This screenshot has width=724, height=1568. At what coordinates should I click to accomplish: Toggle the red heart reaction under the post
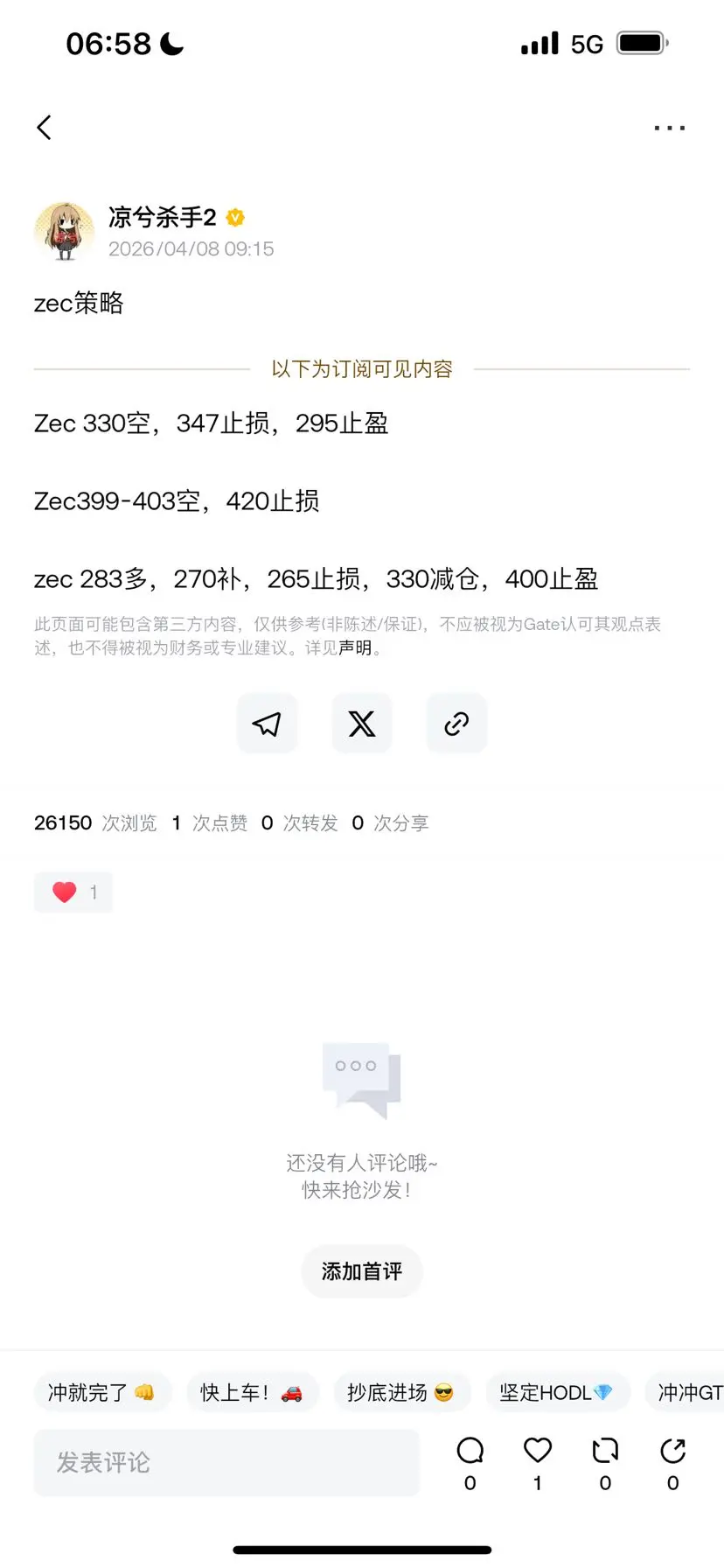[73, 892]
